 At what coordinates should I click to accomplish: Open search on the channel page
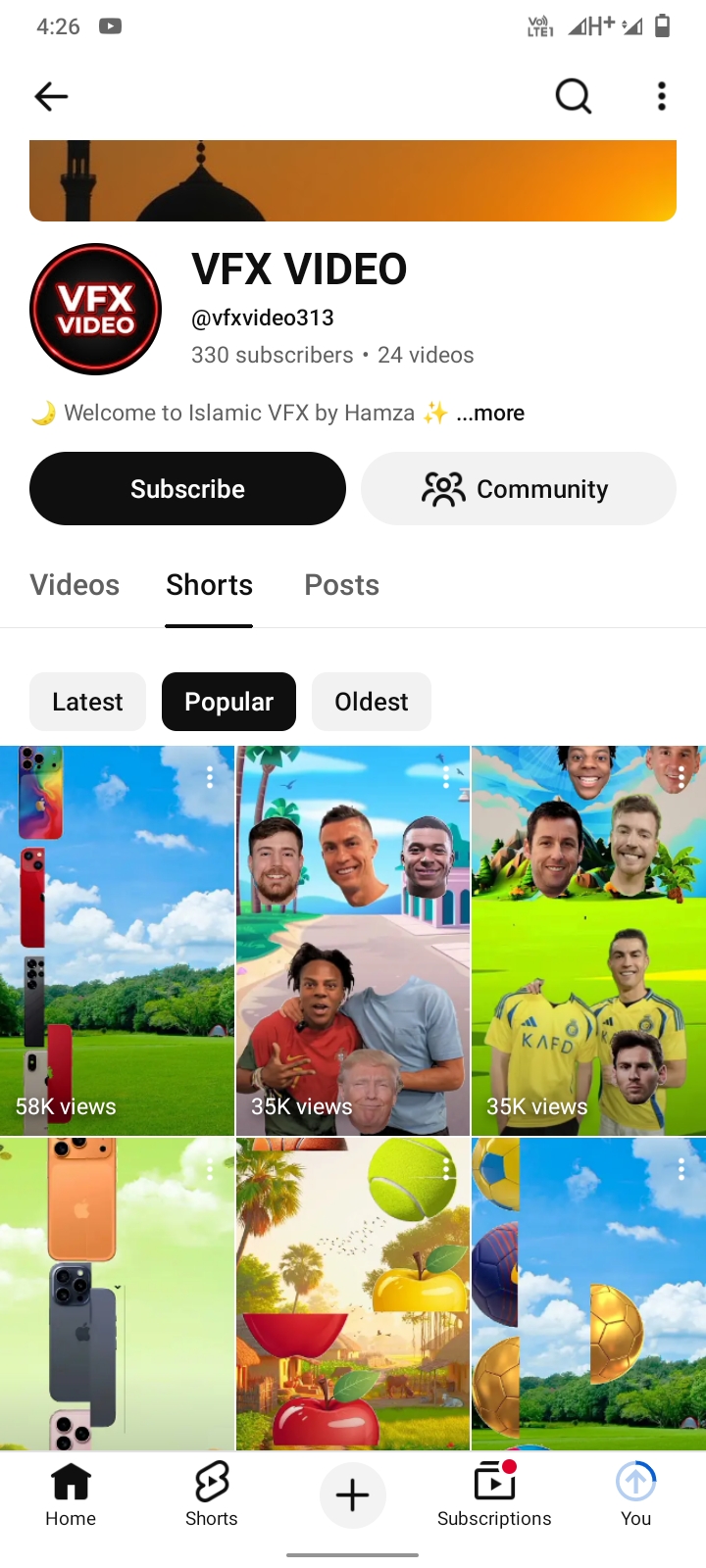coord(574,96)
